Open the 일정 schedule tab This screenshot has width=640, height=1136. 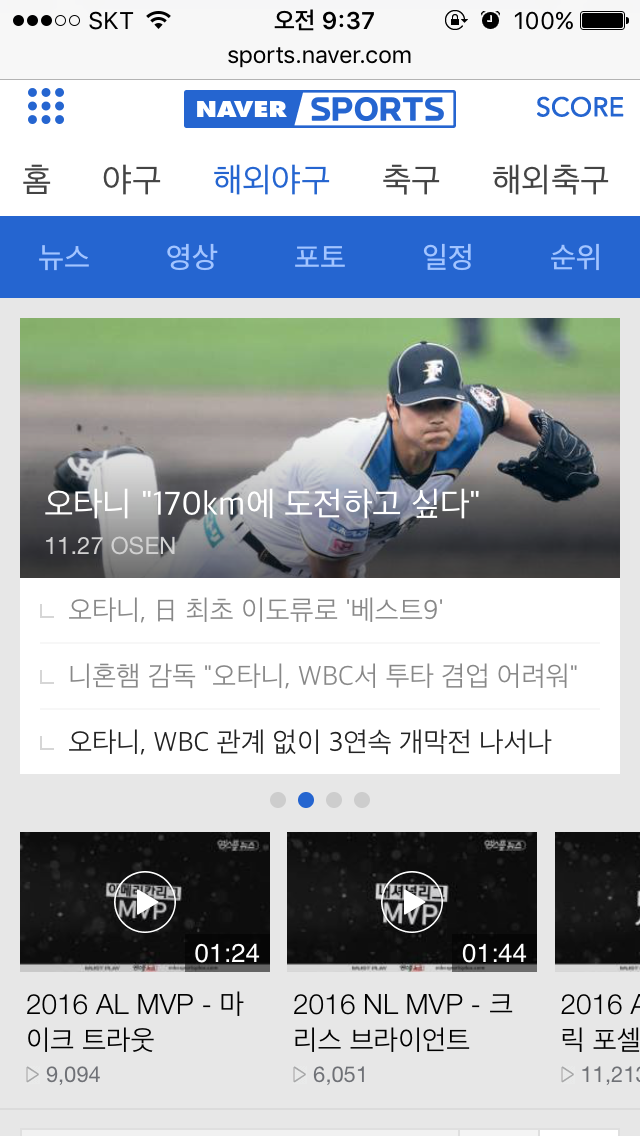coord(447,257)
